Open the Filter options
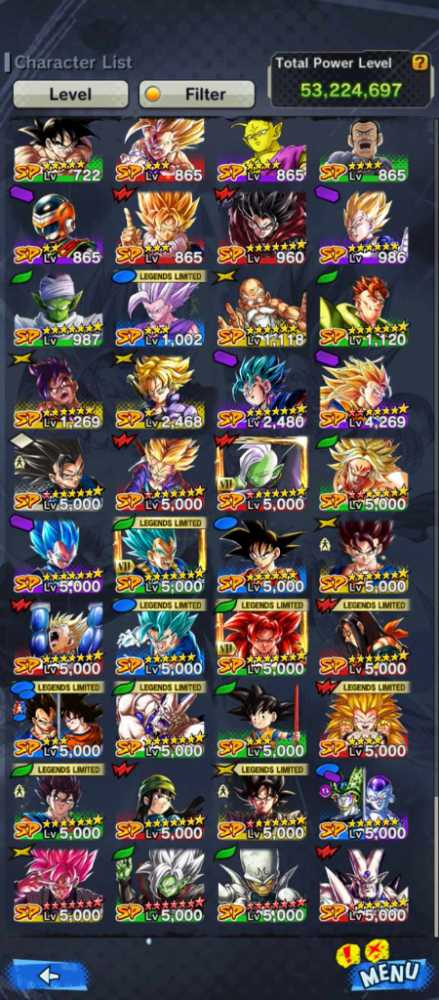This screenshot has width=439, height=1000. pos(197,94)
